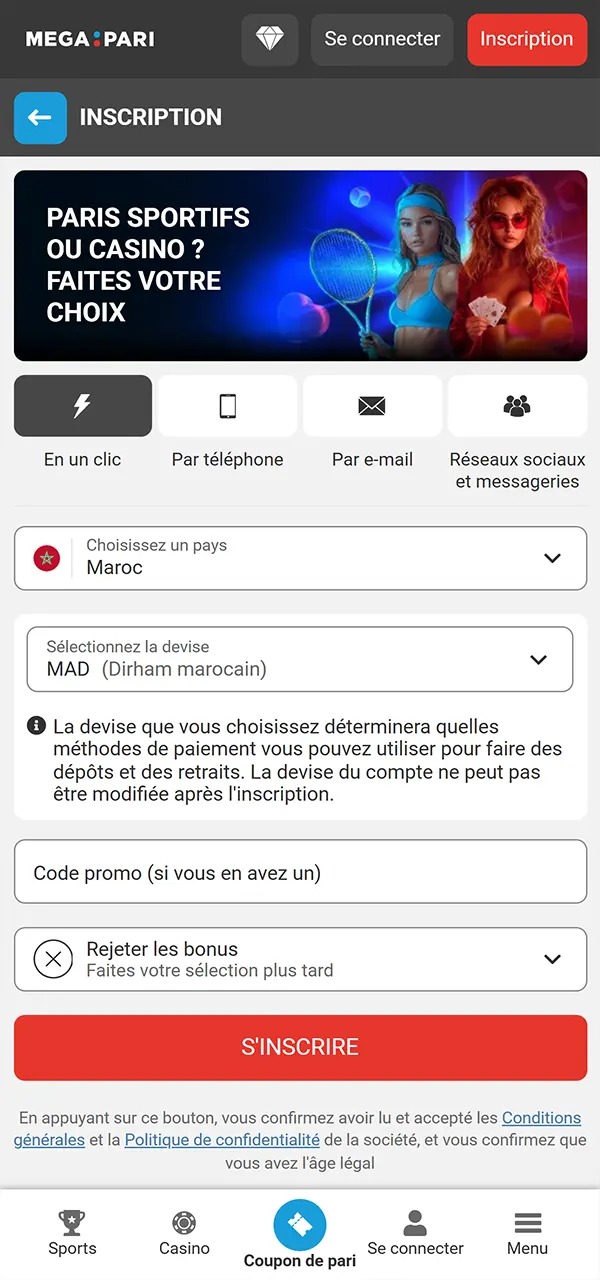
Task: Switch to the Sports tab
Action: (x=72, y=1233)
